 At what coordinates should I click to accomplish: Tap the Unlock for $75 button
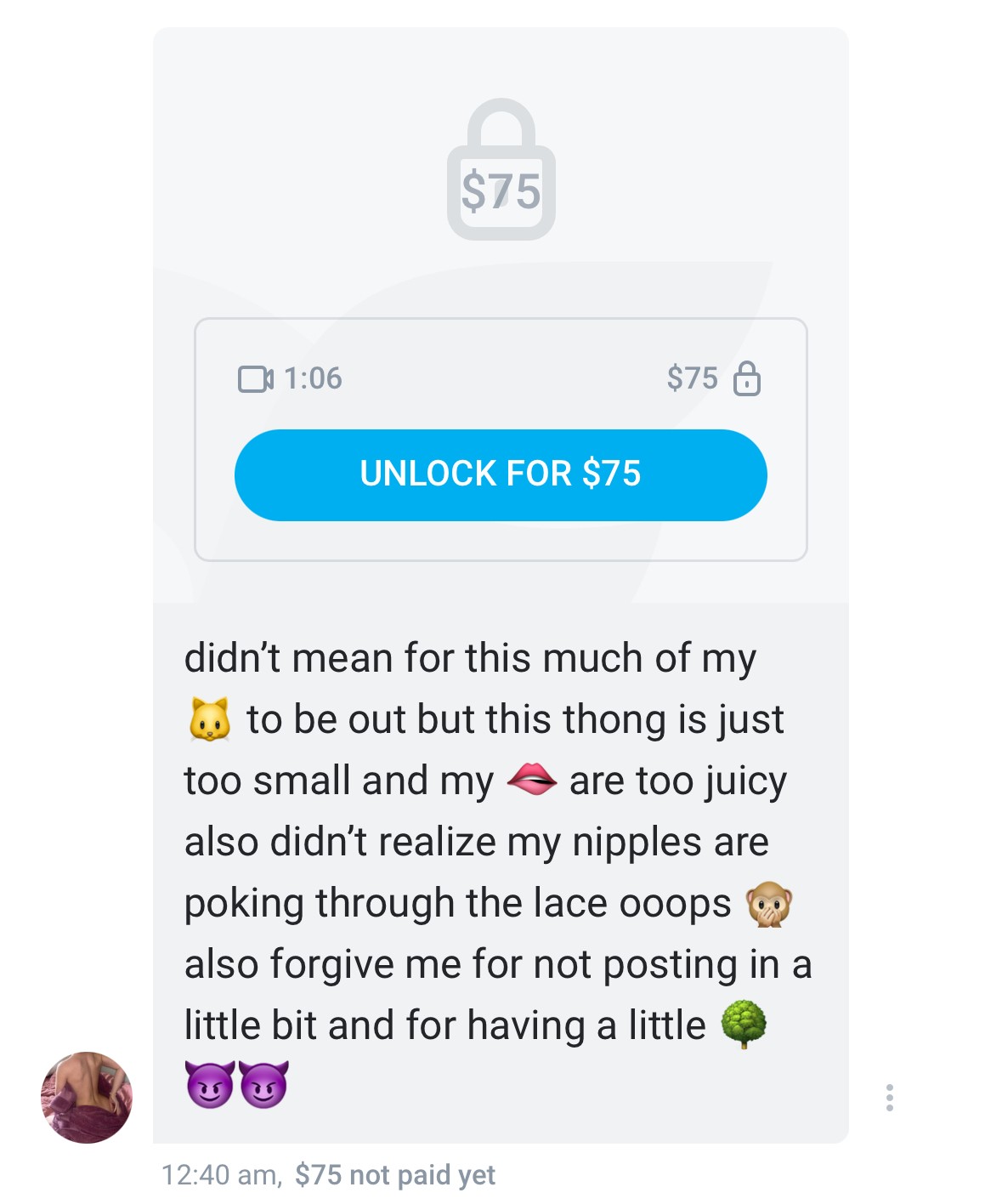(x=501, y=474)
